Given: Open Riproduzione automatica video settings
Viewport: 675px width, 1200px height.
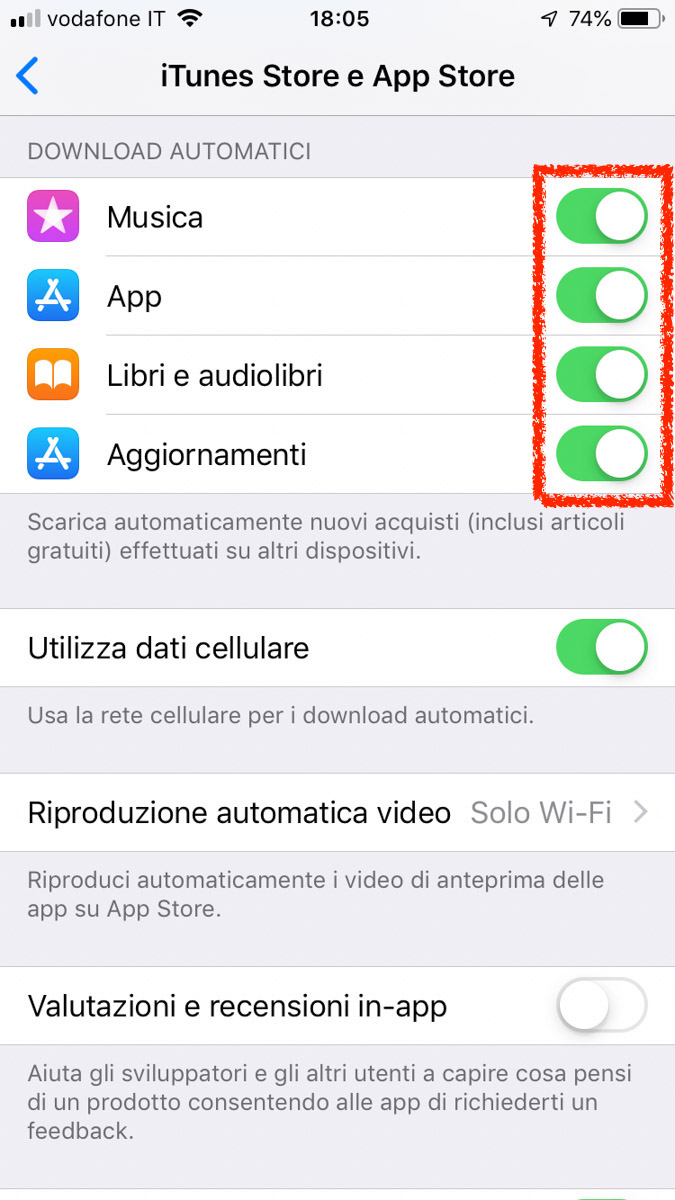Looking at the screenshot, I should pos(337,812).
